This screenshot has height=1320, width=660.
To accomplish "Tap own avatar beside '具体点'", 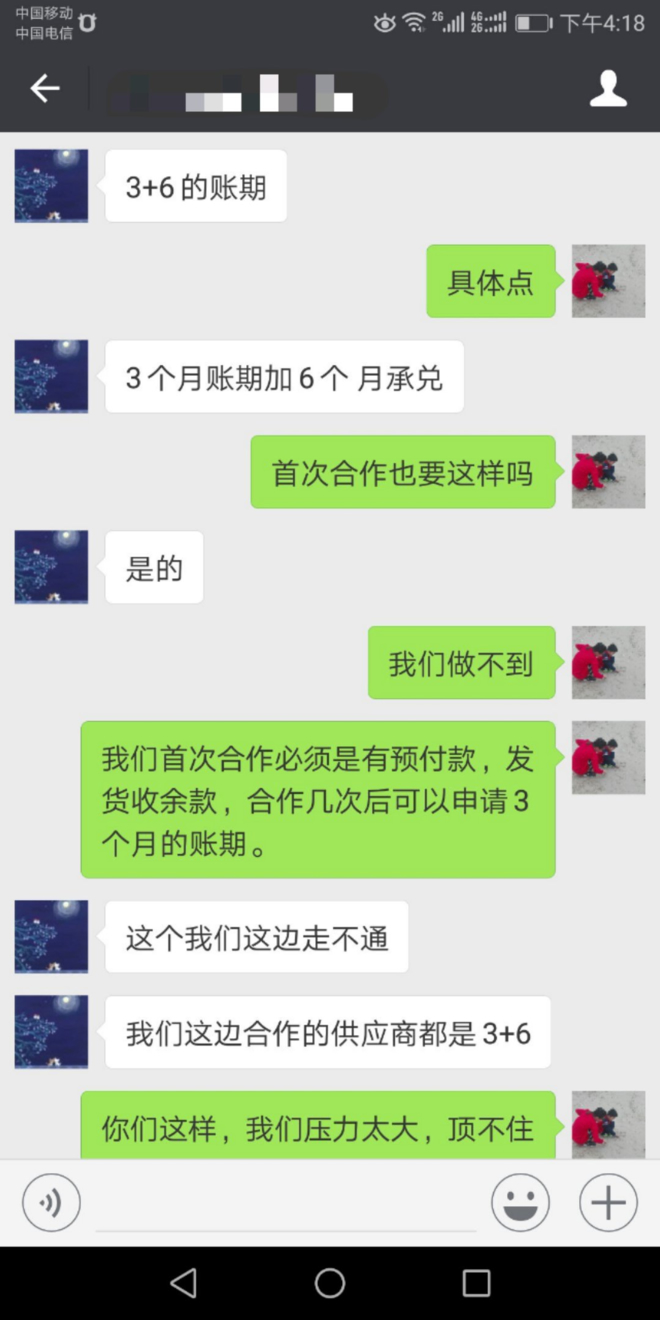I will 608,281.
